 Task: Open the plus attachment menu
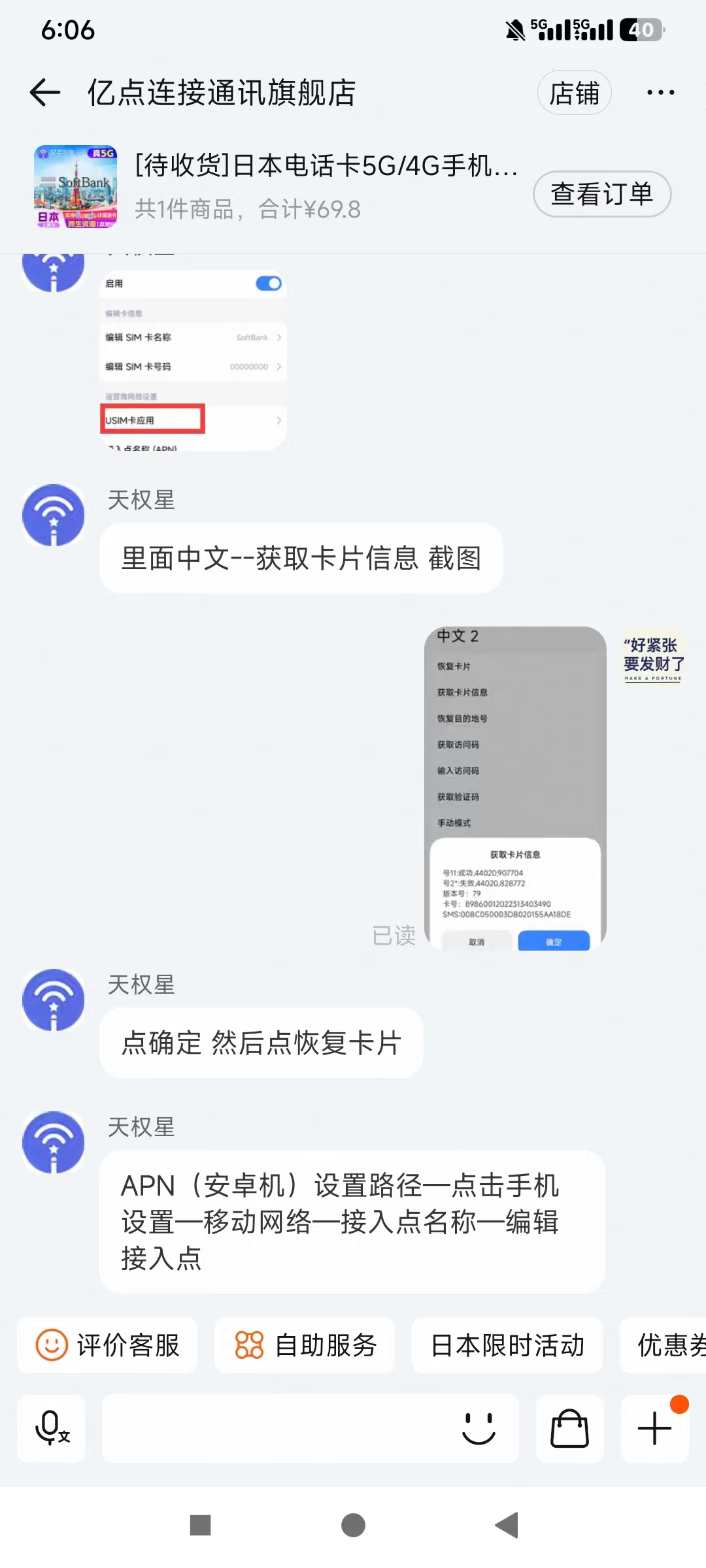pos(654,1428)
